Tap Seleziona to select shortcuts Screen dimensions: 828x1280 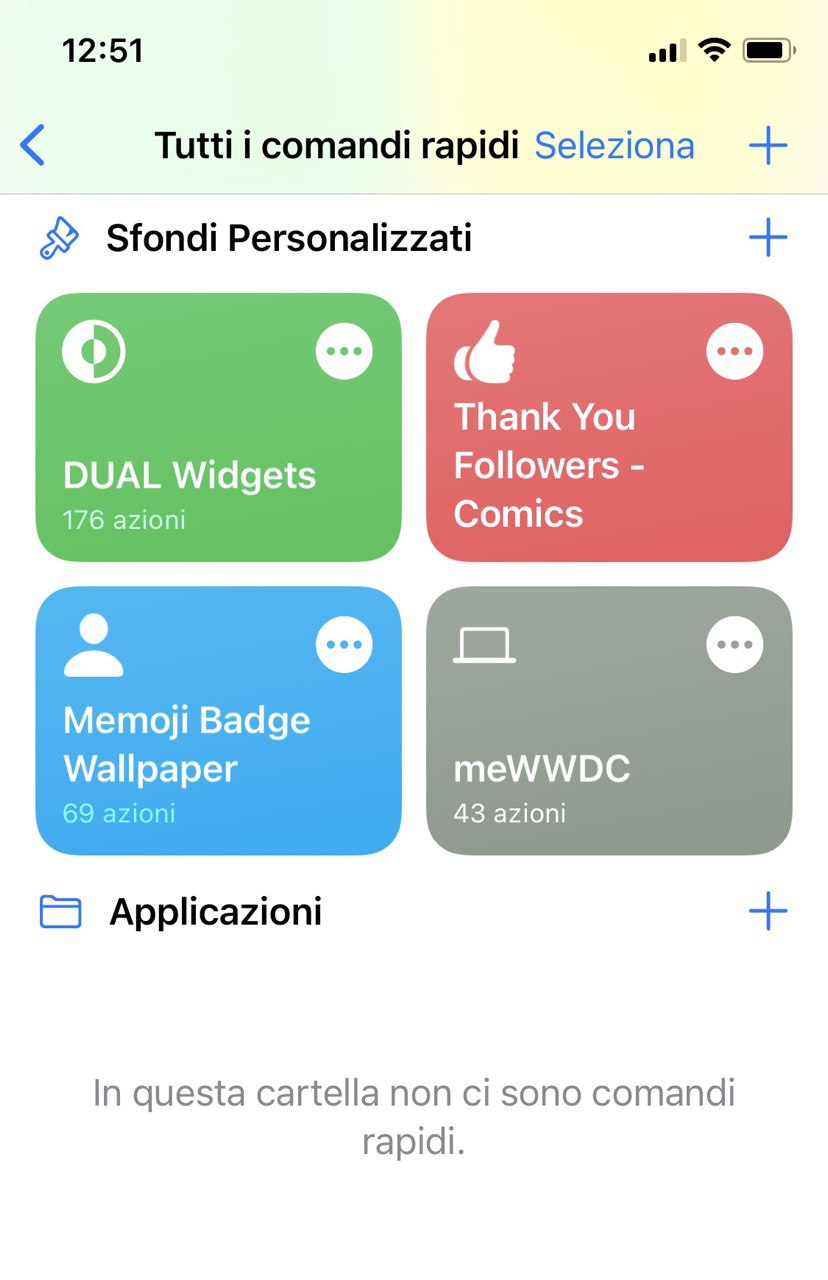coord(614,146)
